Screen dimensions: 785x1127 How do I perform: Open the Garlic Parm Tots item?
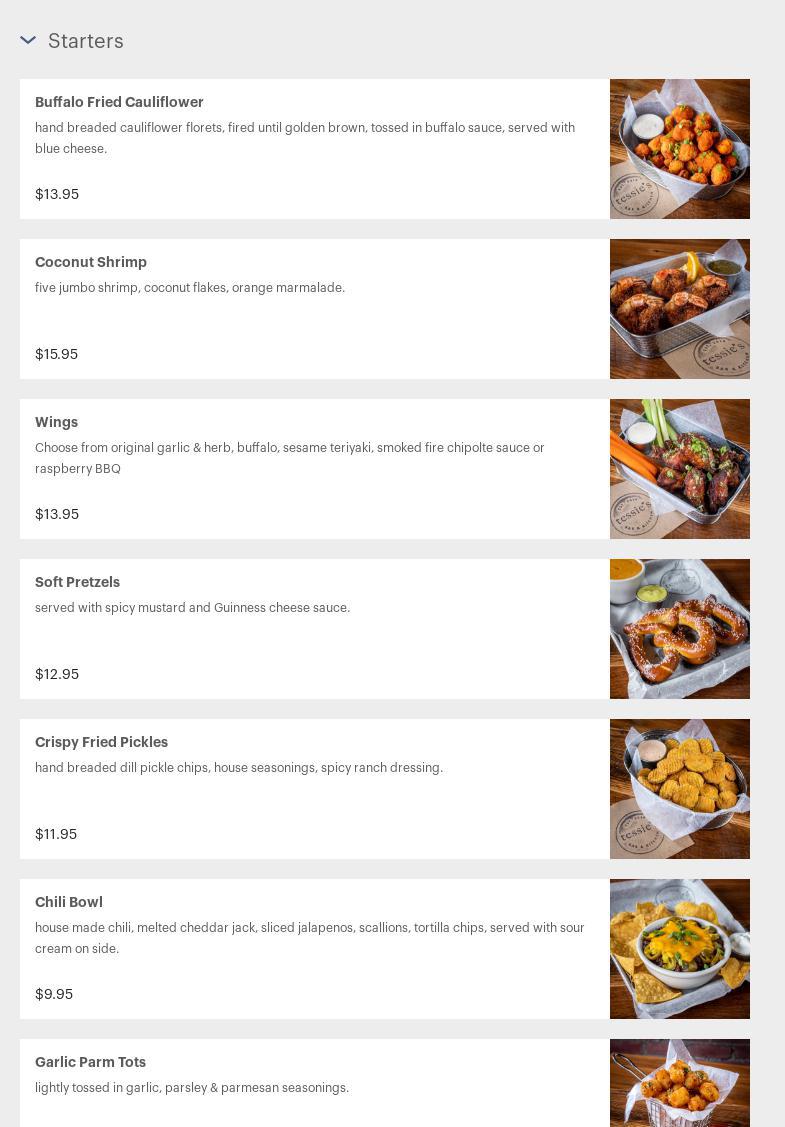90,1062
